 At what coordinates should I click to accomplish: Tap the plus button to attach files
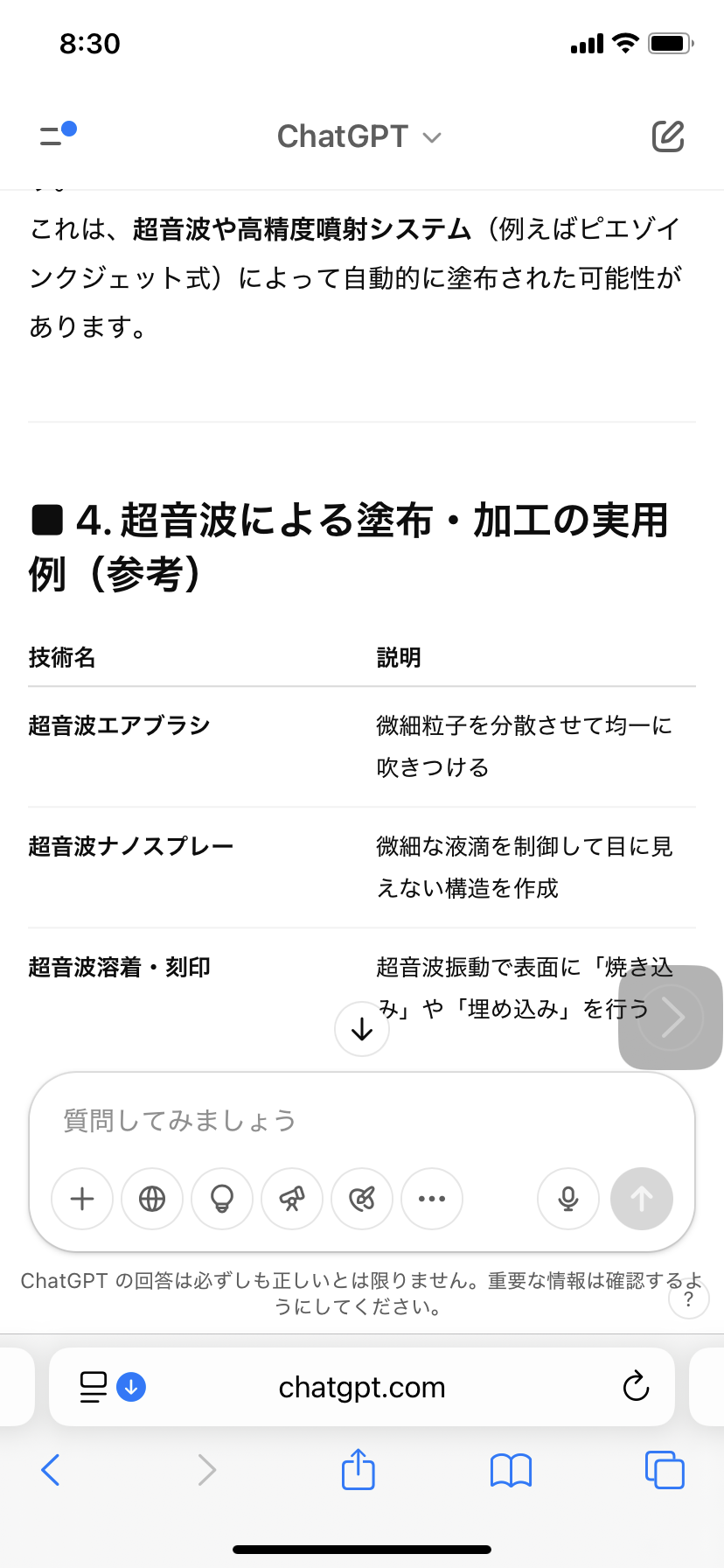(x=82, y=1199)
